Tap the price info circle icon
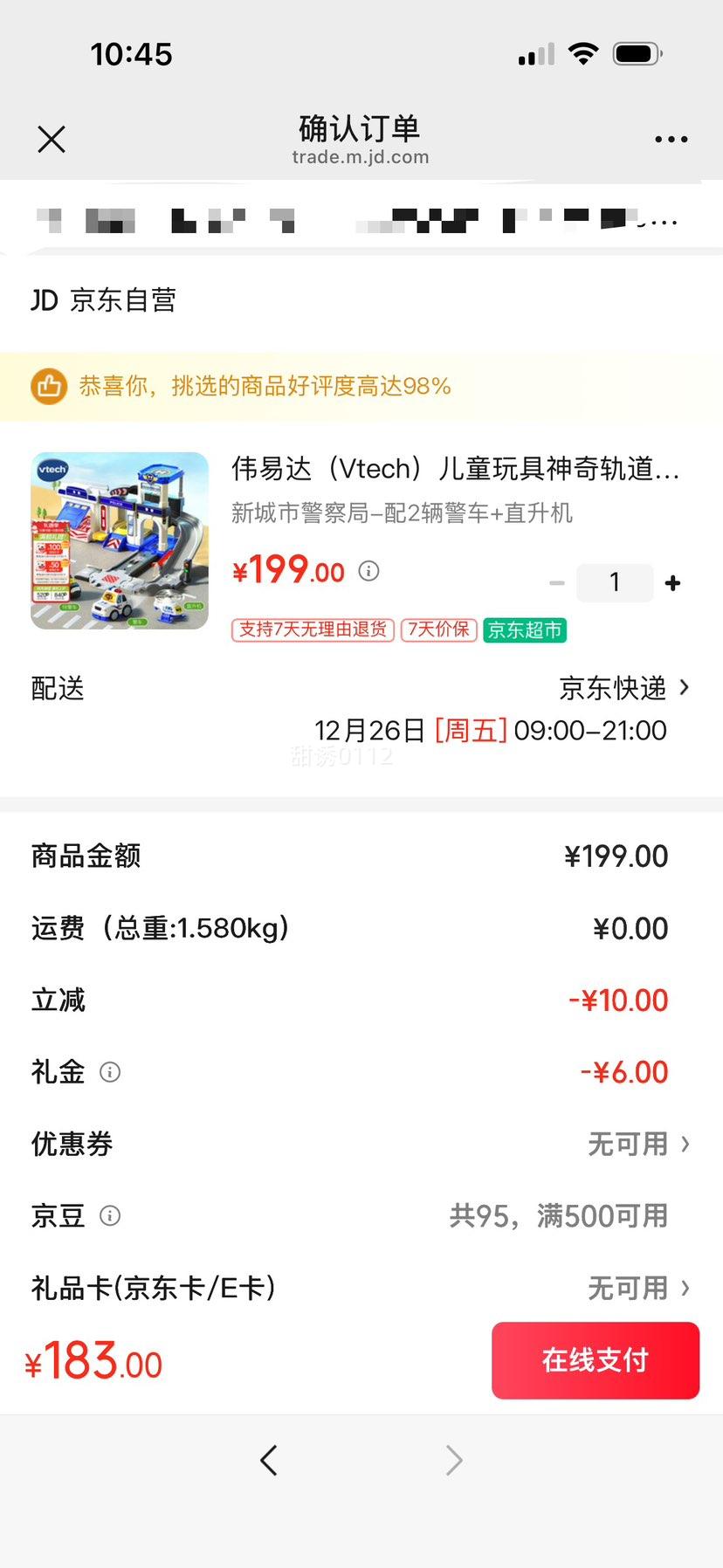The image size is (723, 1568). [368, 572]
